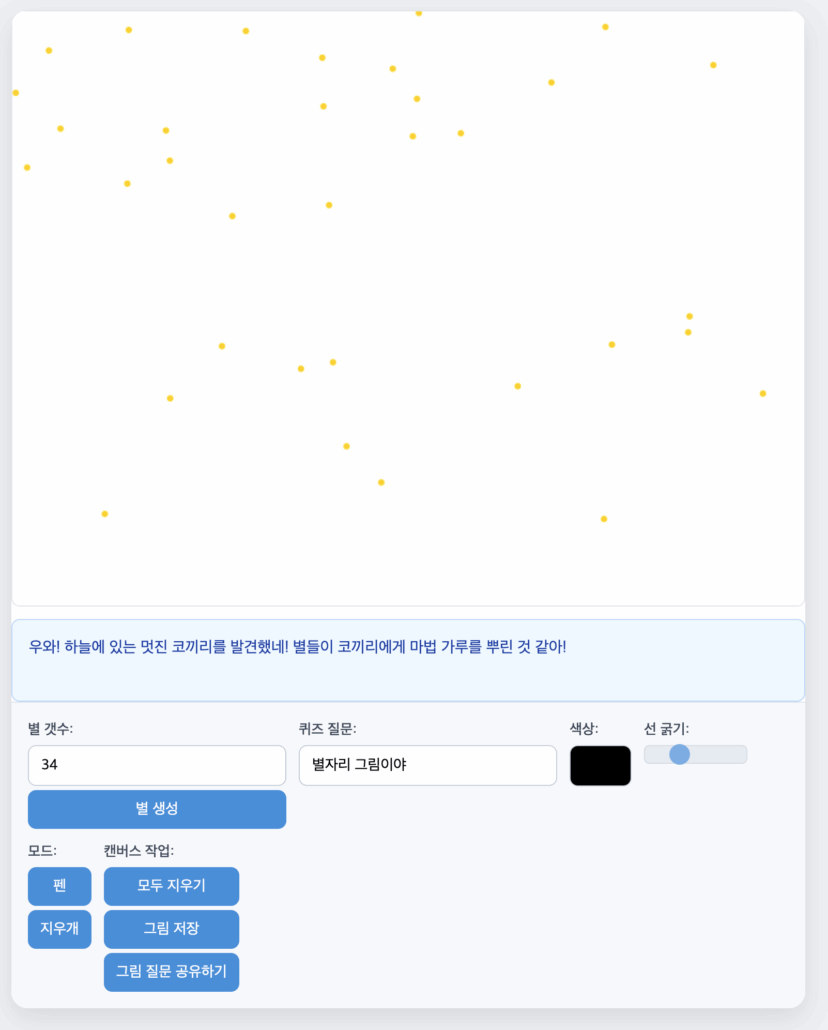
Task: Click inside the 별 갯수 number field
Action: (155, 765)
